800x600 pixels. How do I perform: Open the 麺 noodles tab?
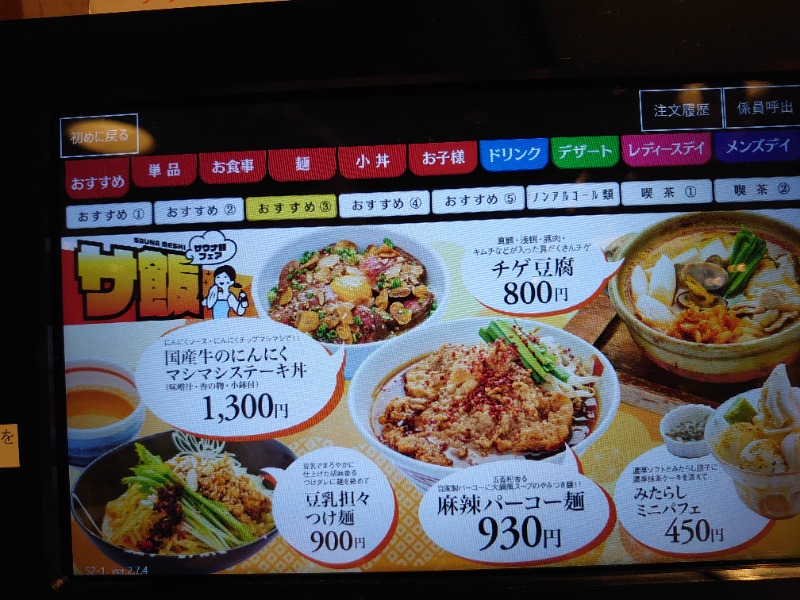click(x=301, y=162)
